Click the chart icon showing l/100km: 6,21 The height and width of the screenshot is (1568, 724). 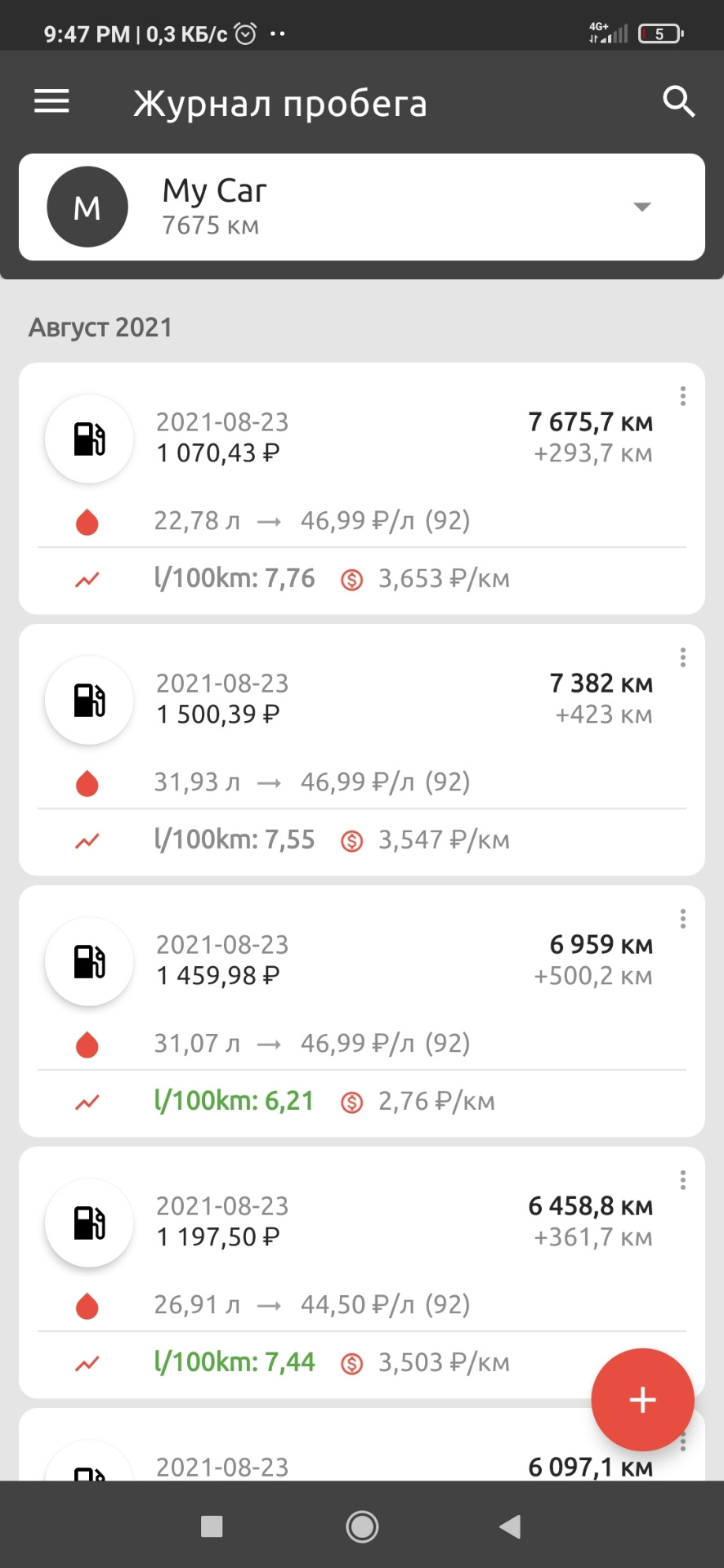(87, 1101)
